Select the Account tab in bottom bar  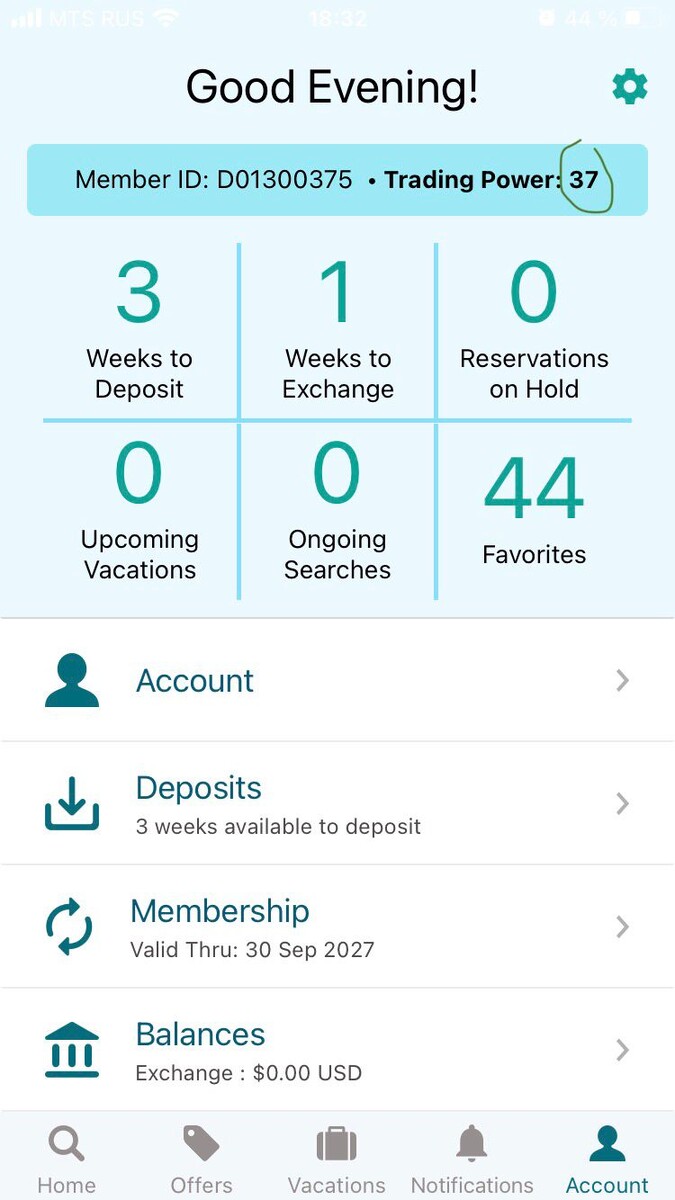(x=607, y=1160)
